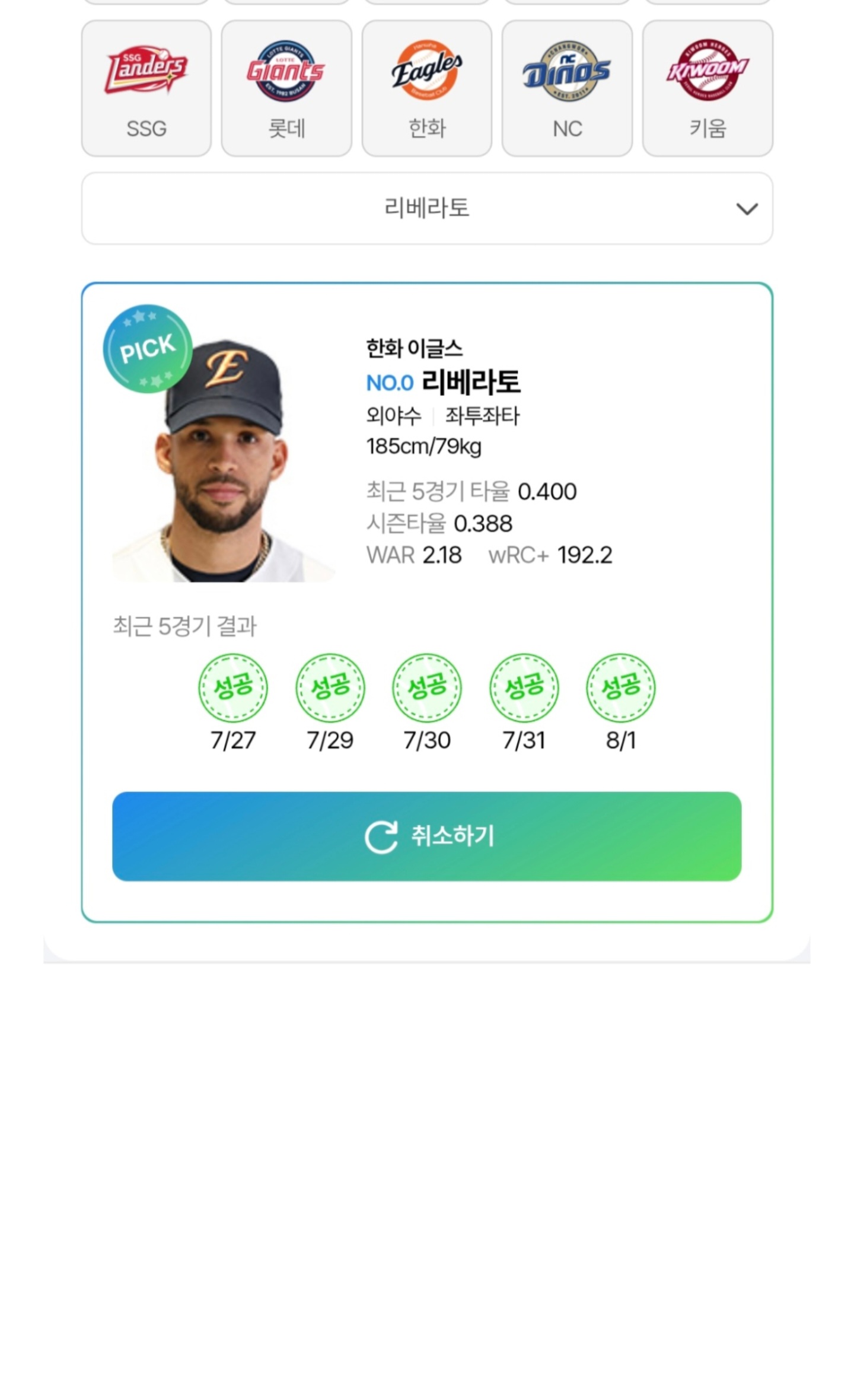Select the 키움 team

pos(708,88)
